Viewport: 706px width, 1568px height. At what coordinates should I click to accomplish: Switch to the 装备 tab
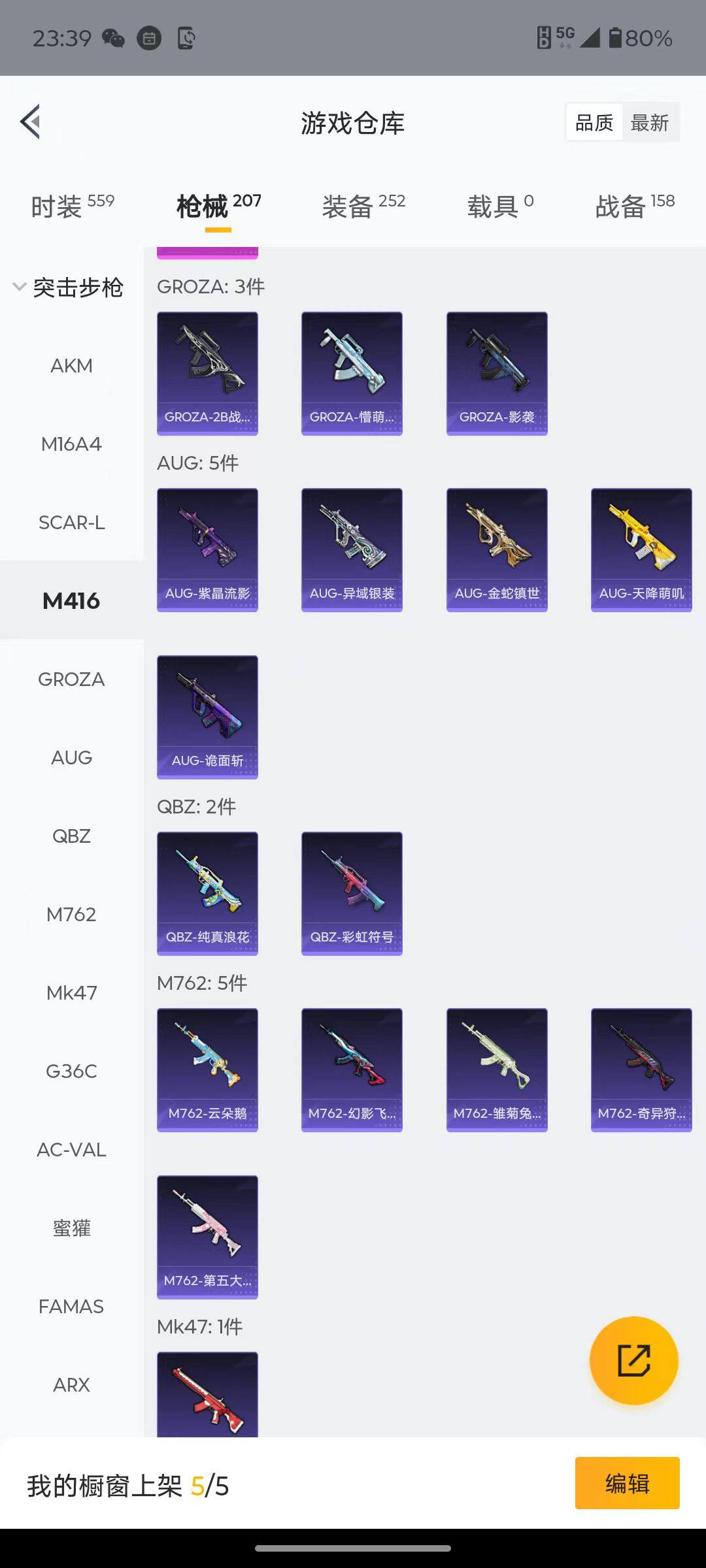click(363, 206)
